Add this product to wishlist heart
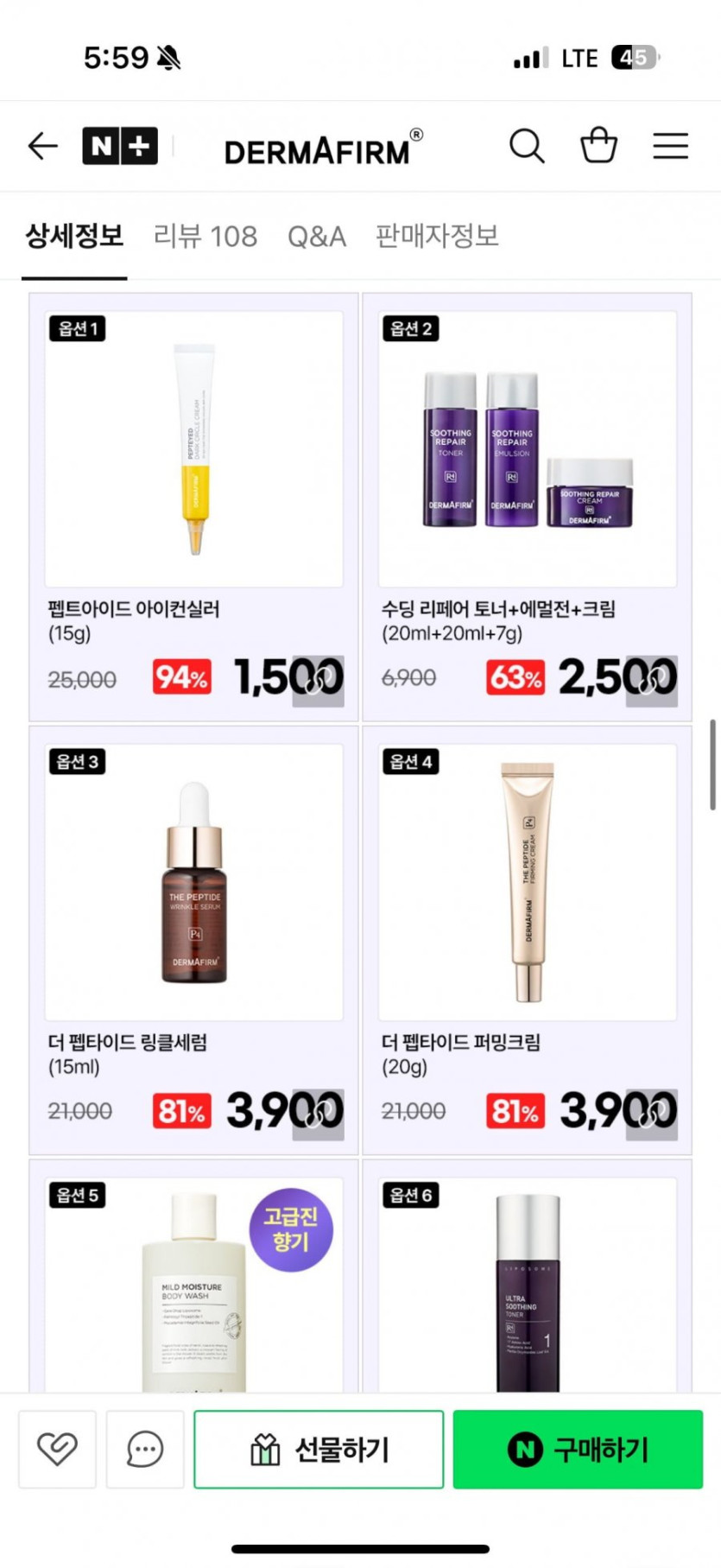 (x=57, y=1449)
